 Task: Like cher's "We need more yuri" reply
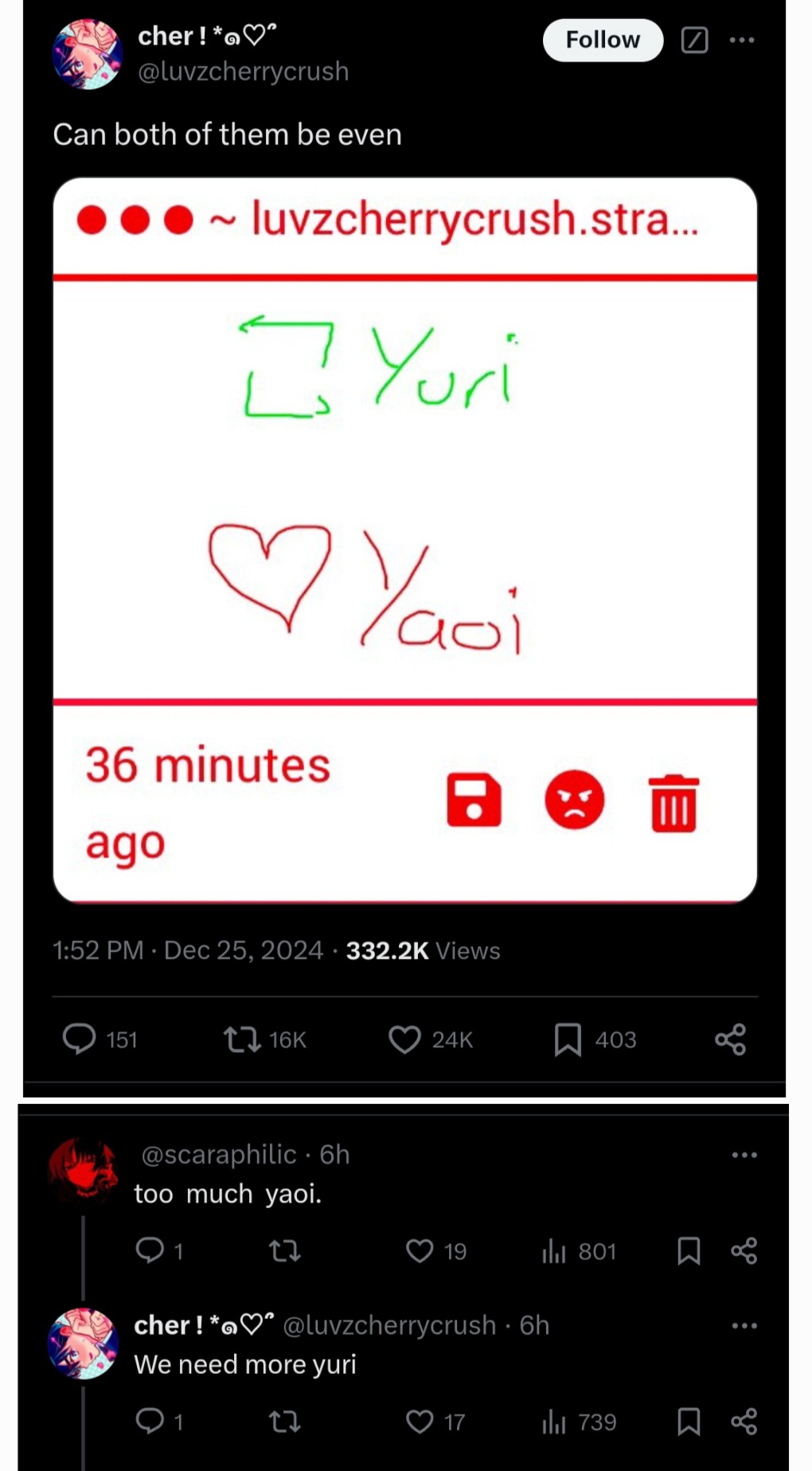(420, 1422)
